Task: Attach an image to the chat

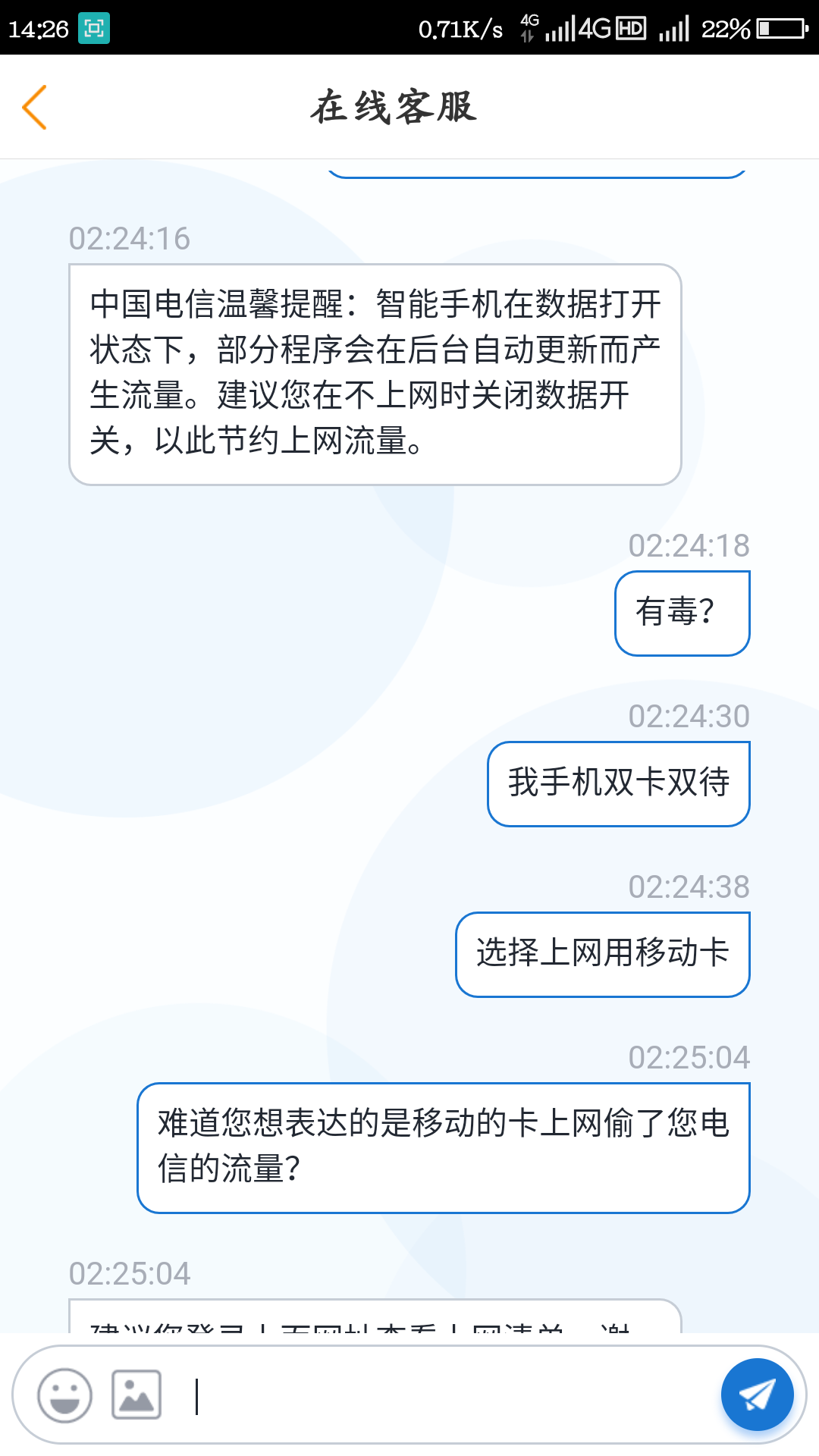Action: pos(136,1395)
